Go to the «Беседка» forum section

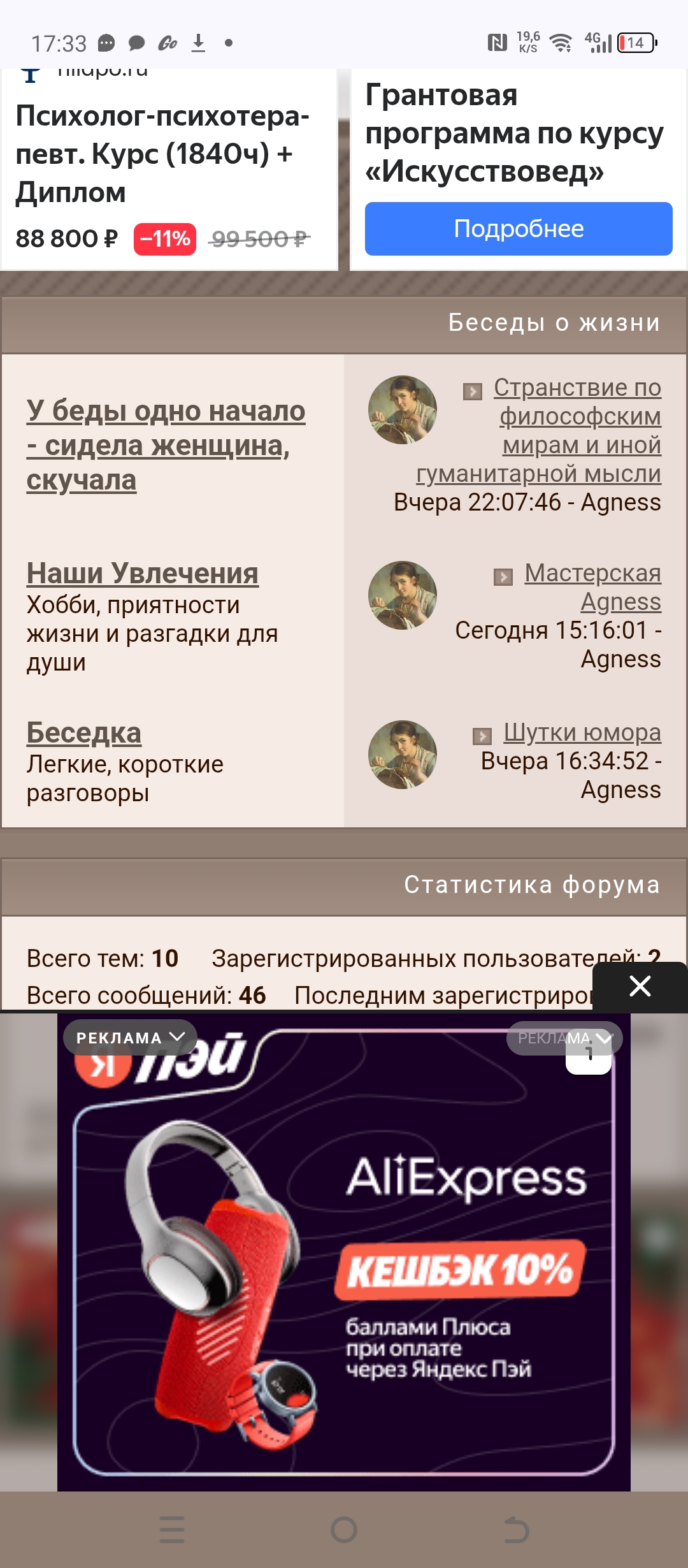point(83,733)
